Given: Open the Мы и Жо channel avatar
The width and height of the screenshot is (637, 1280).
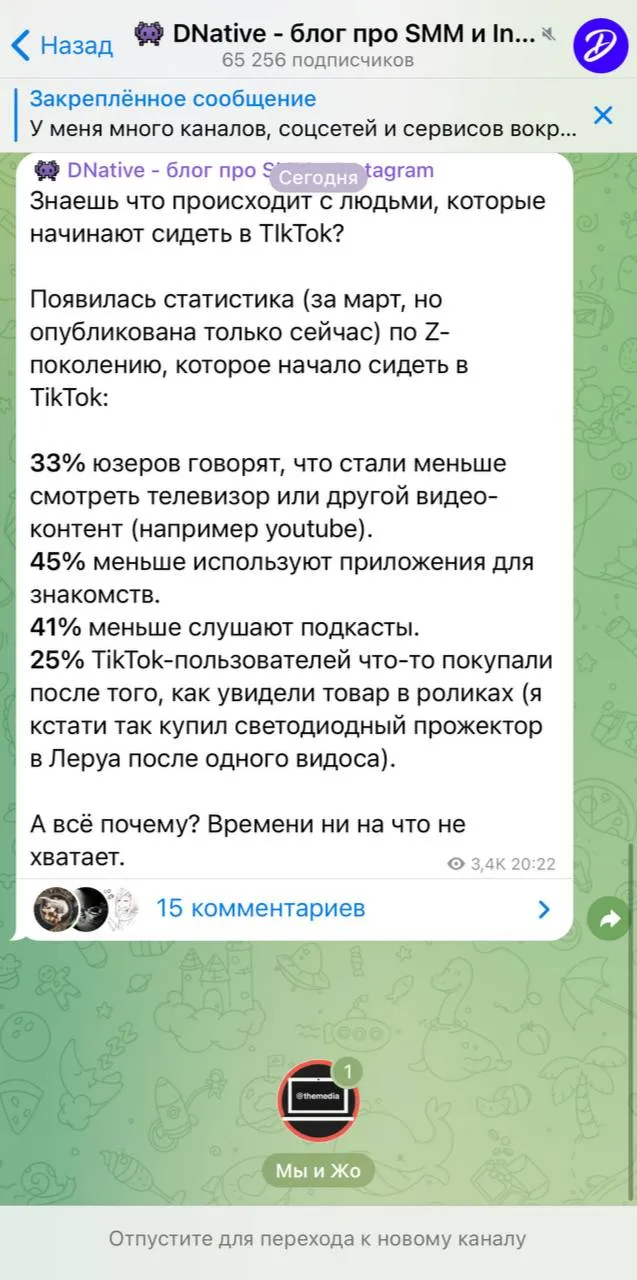Looking at the screenshot, I should 318,1101.
